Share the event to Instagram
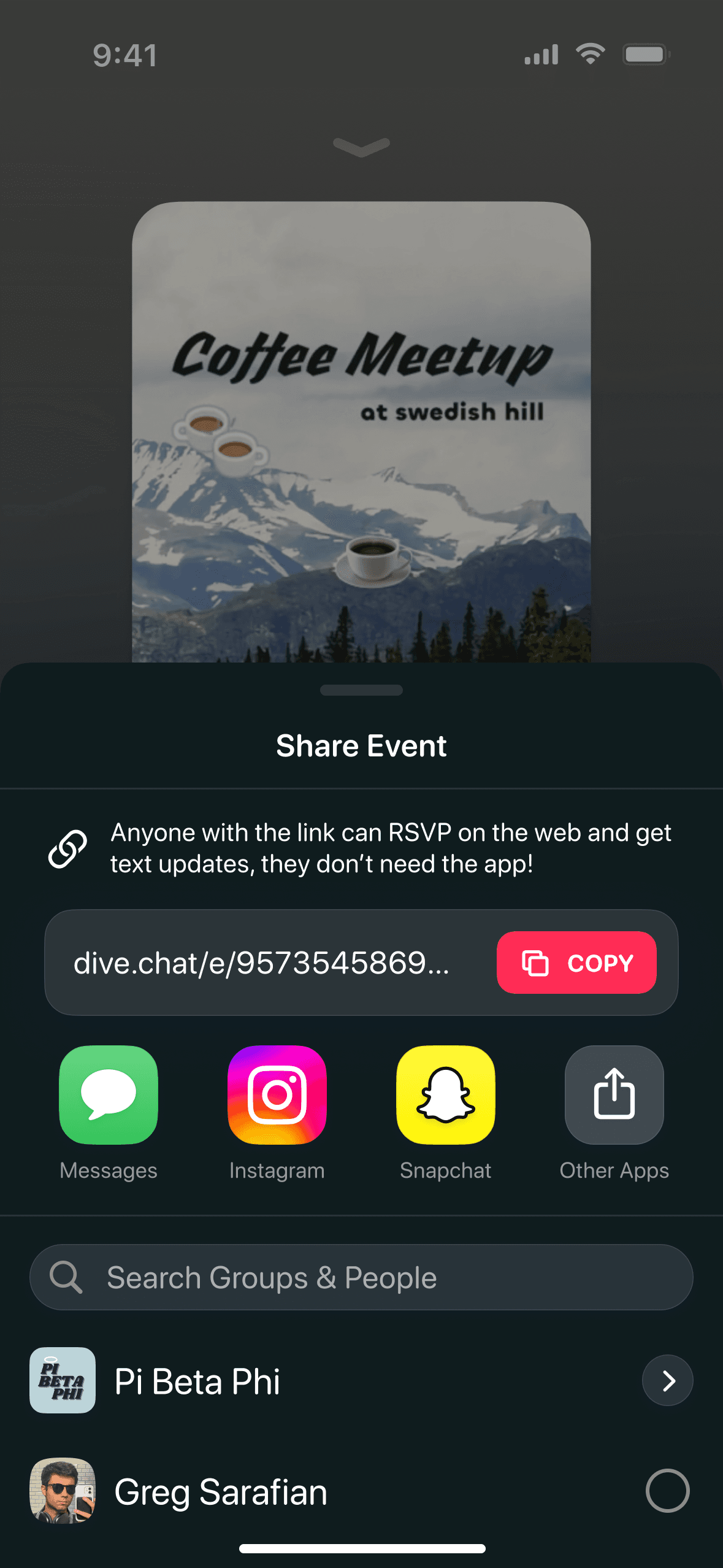This screenshot has width=723, height=1568. tap(277, 1095)
